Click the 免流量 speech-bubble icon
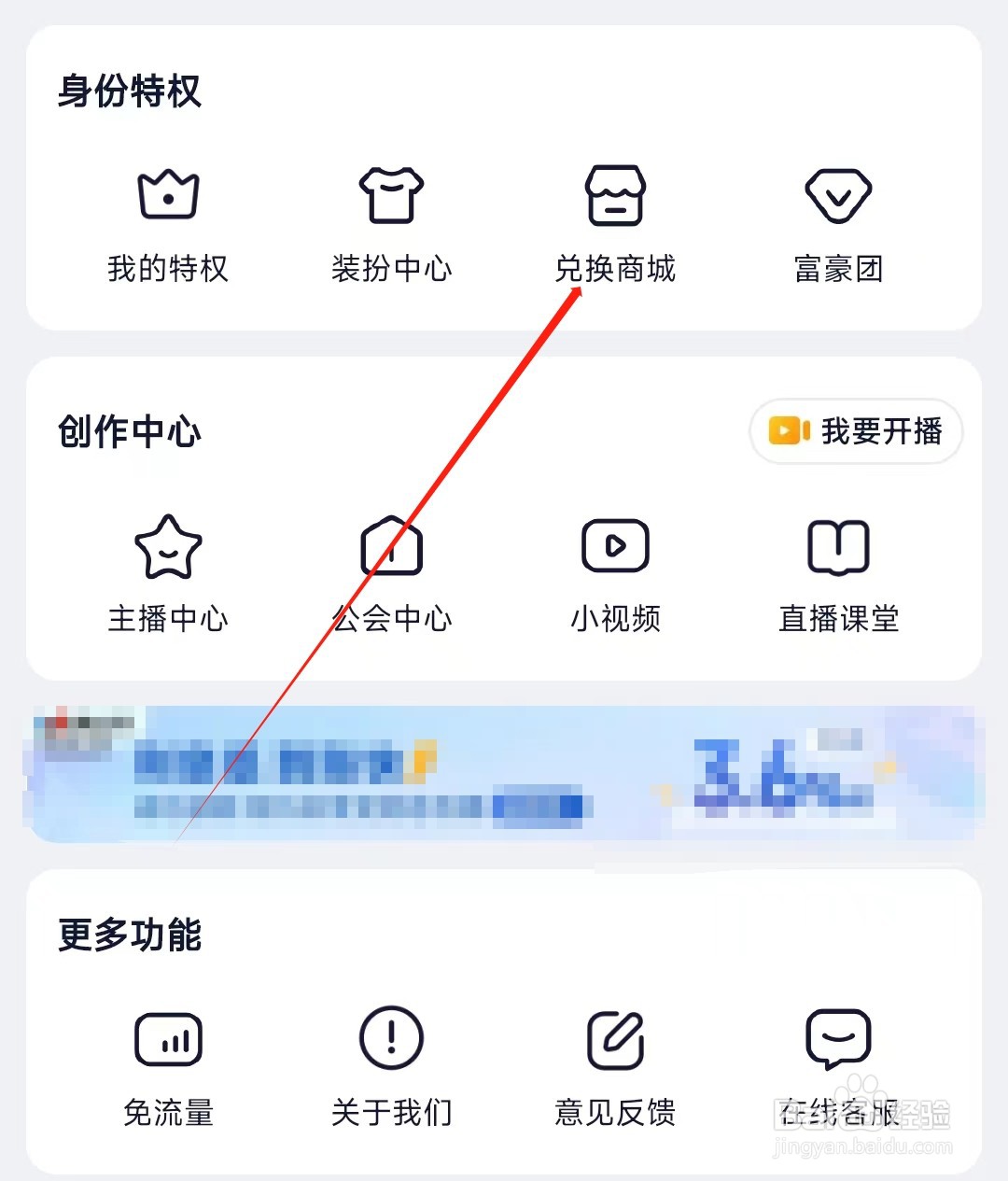The height and width of the screenshot is (1181, 1008). tap(168, 1038)
